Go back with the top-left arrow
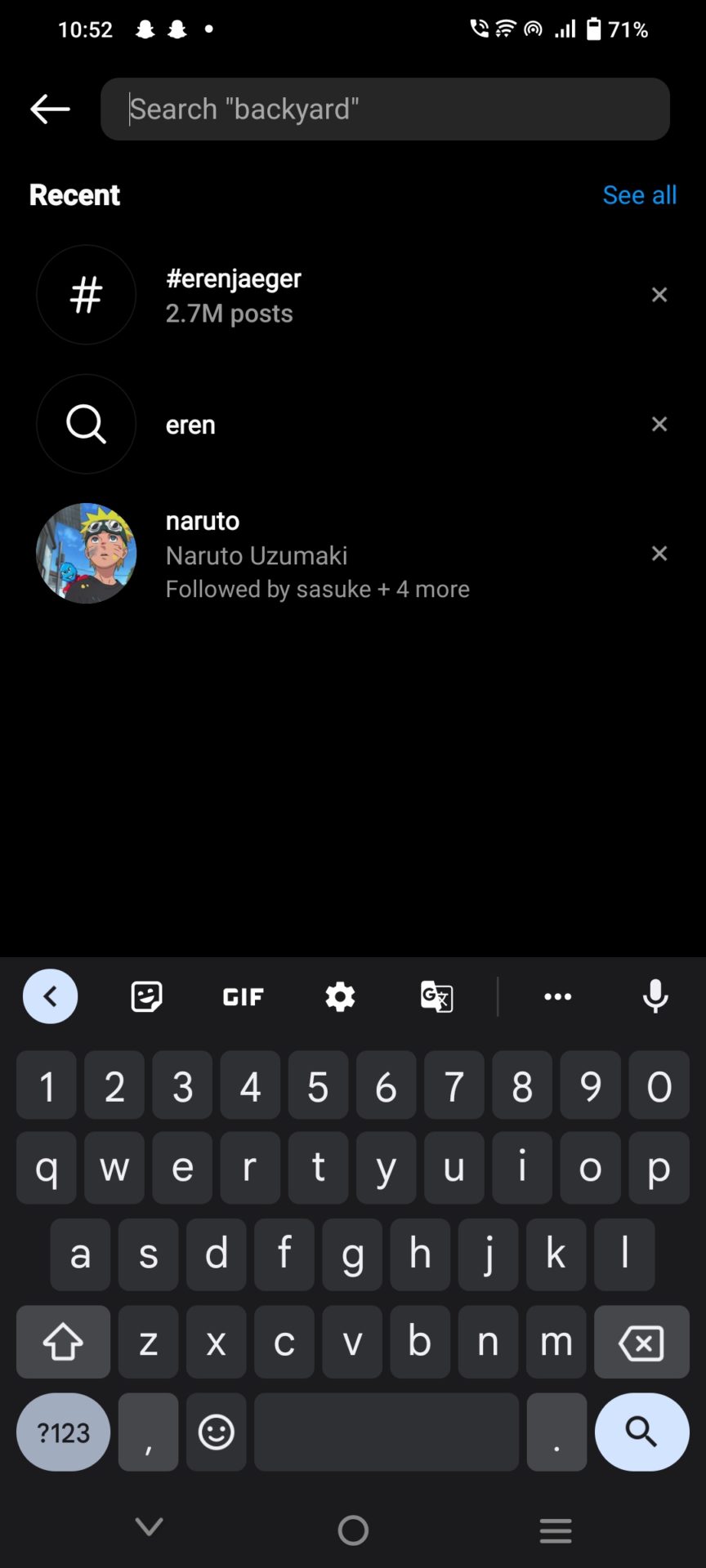706x1568 pixels. (x=50, y=109)
